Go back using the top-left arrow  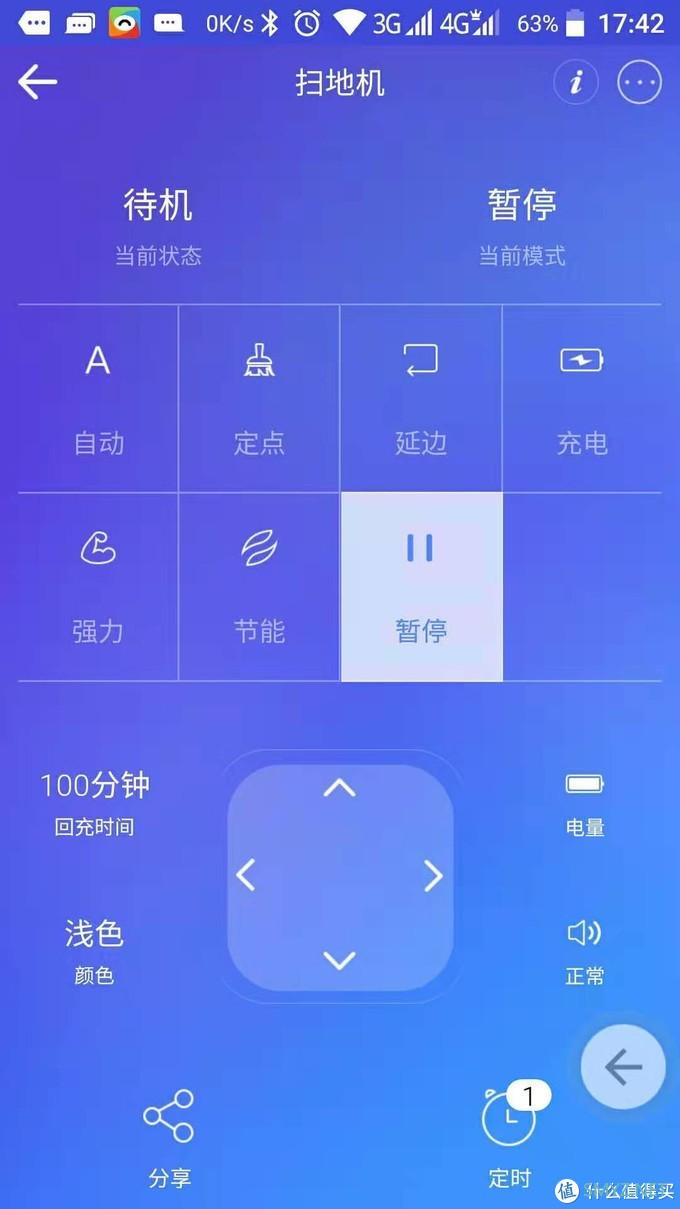pyautogui.click(x=38, y=83)
